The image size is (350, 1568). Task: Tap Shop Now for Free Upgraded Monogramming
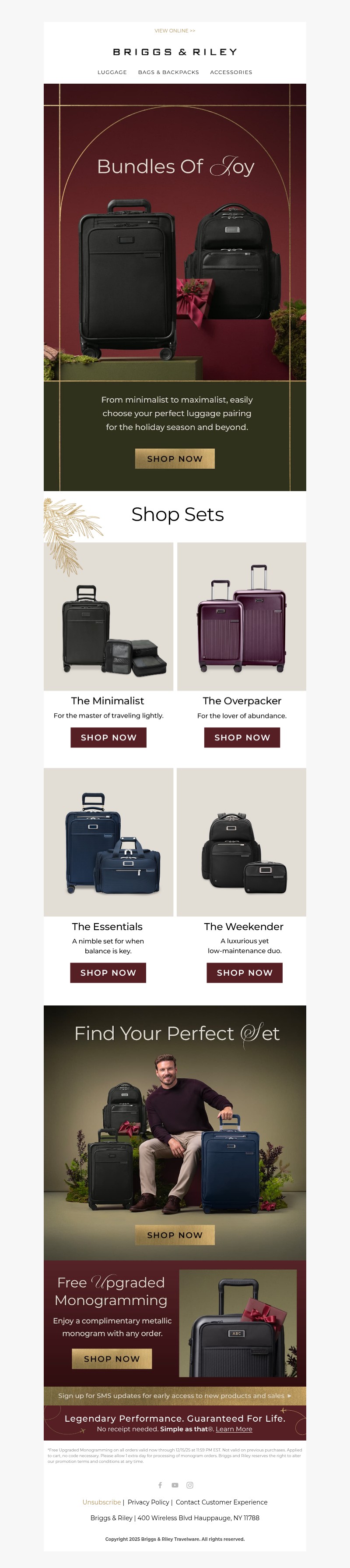112,1359
